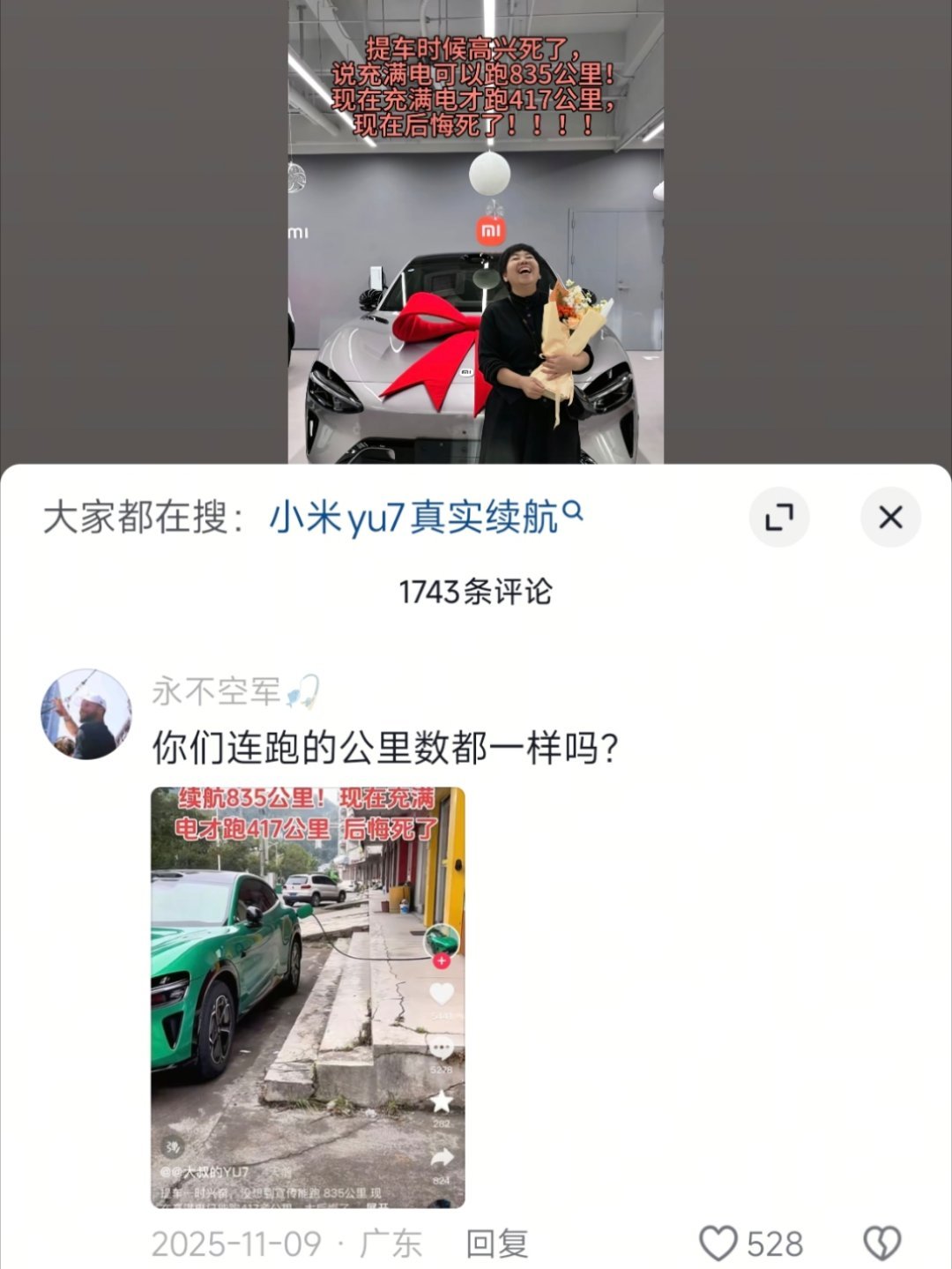Open comments via the speech-bubble icon showing 5278
952x1269 pixels.
click(443, 1048)
